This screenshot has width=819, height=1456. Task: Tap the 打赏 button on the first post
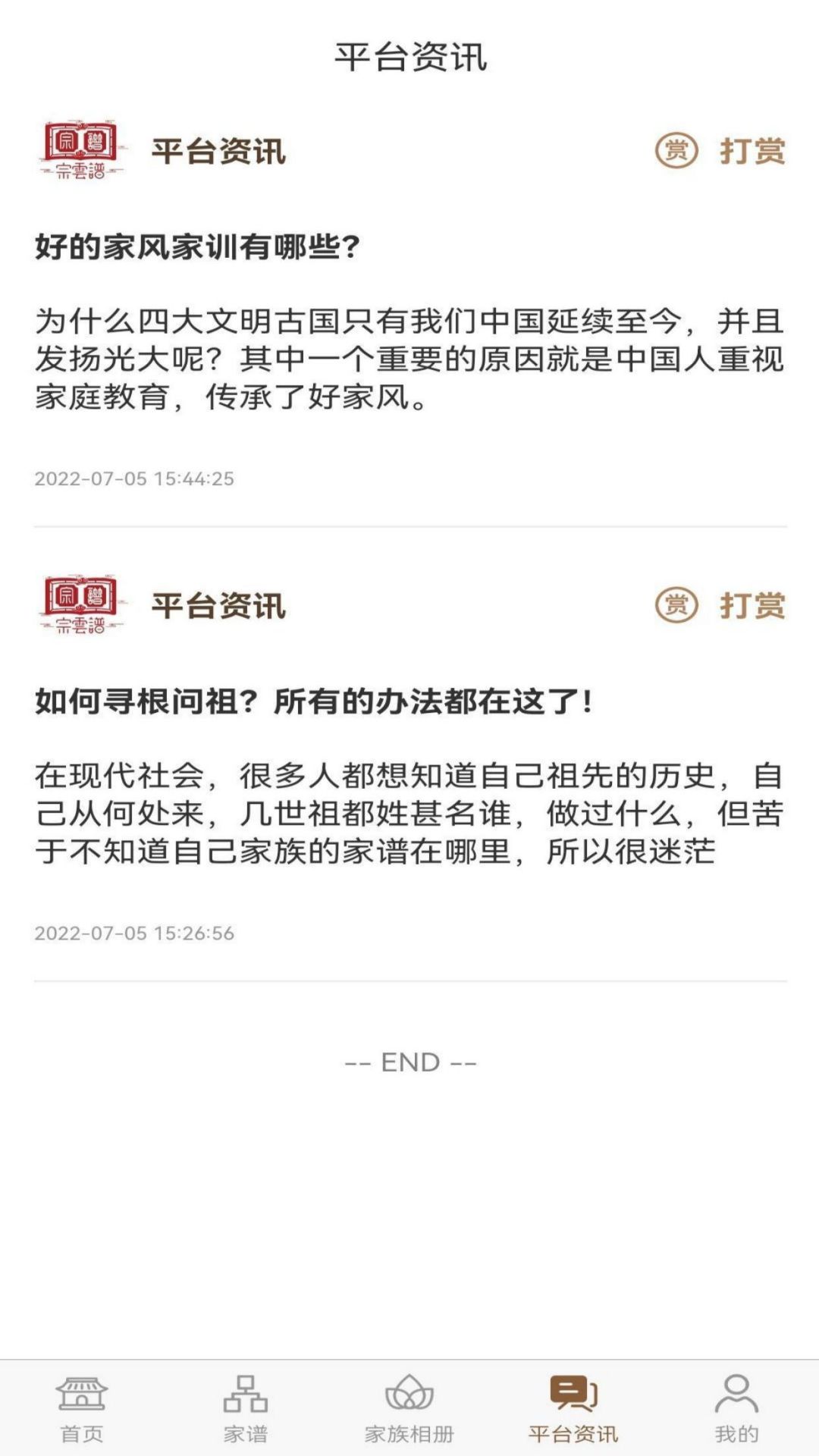coord(752,150)
